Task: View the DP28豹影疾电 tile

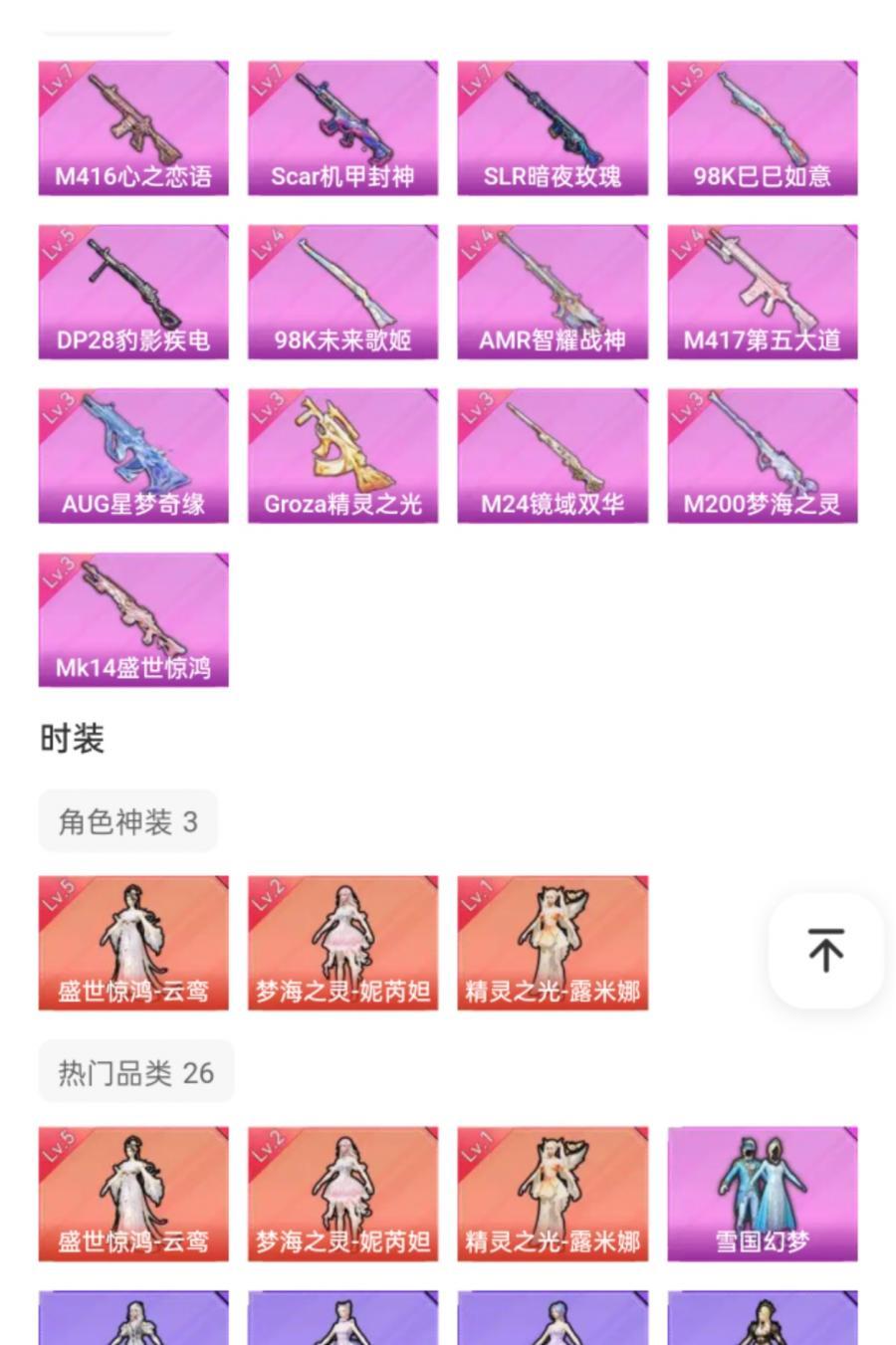Action: tap(133, 292)
